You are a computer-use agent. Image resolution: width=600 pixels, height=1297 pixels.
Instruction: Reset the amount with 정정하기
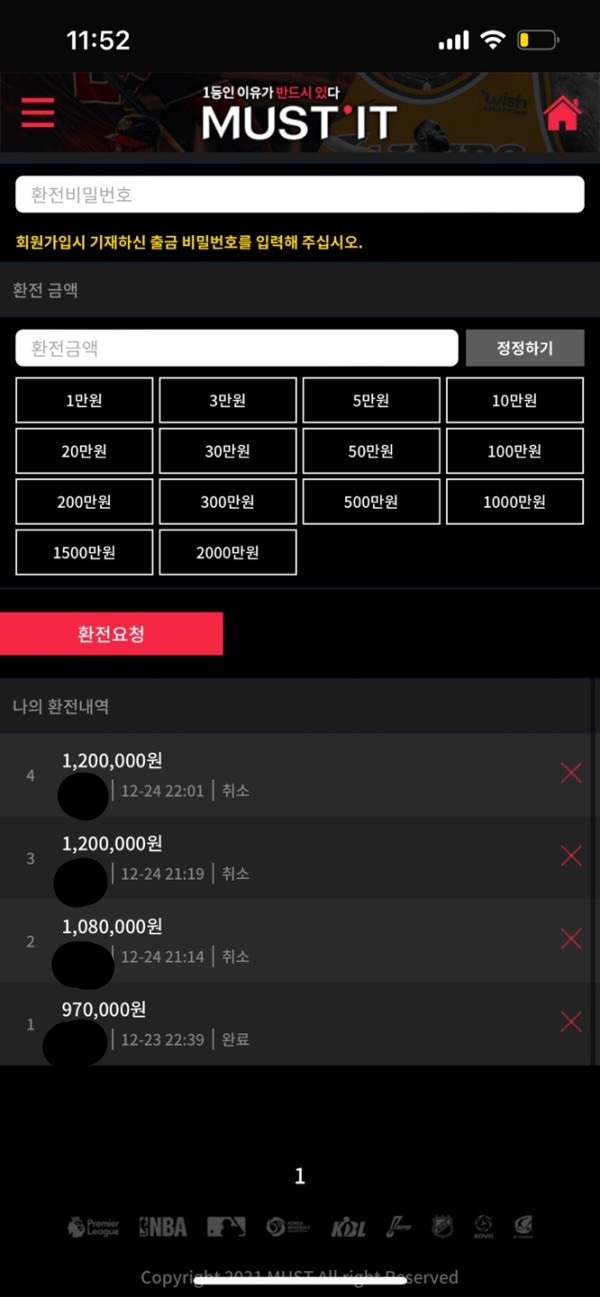[x=525, y=348]
